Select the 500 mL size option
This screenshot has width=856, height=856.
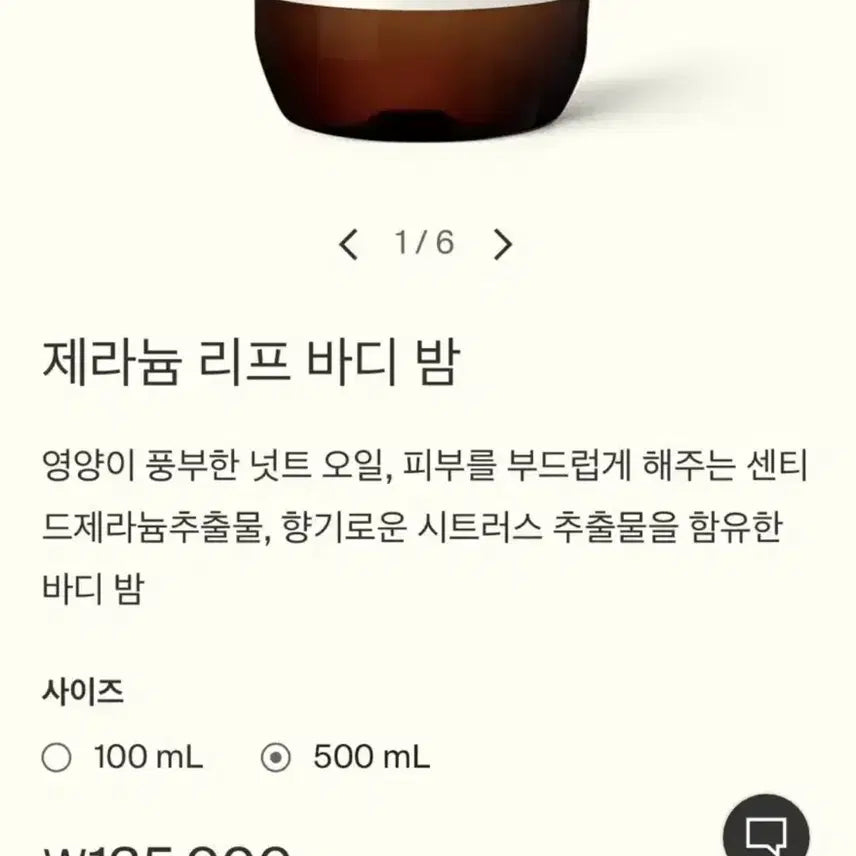pos(274,757)
